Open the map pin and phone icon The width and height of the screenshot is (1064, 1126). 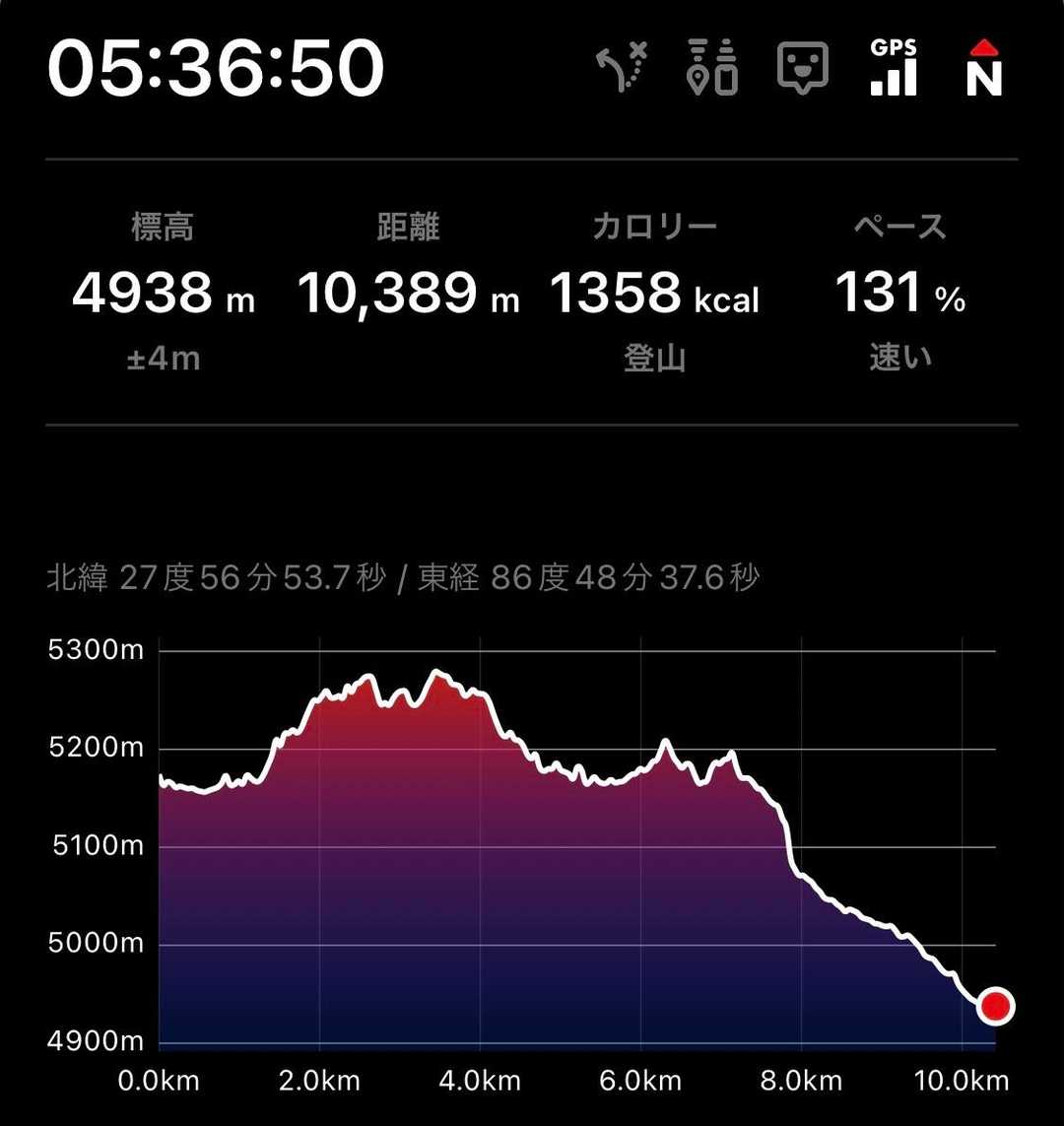711,68
